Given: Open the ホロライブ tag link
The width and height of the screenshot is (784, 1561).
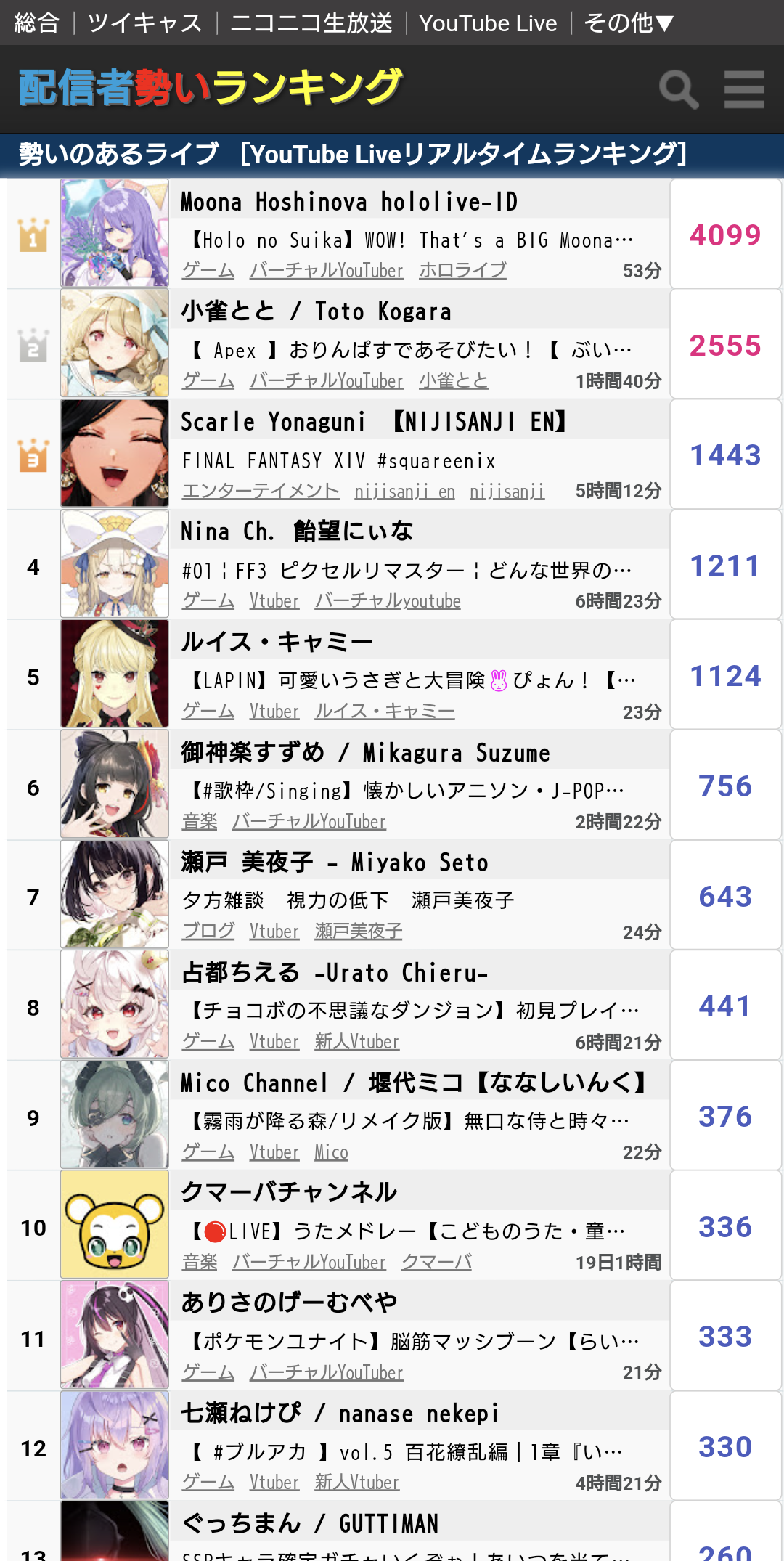Looking at the screenshot, I should point(462,270).
